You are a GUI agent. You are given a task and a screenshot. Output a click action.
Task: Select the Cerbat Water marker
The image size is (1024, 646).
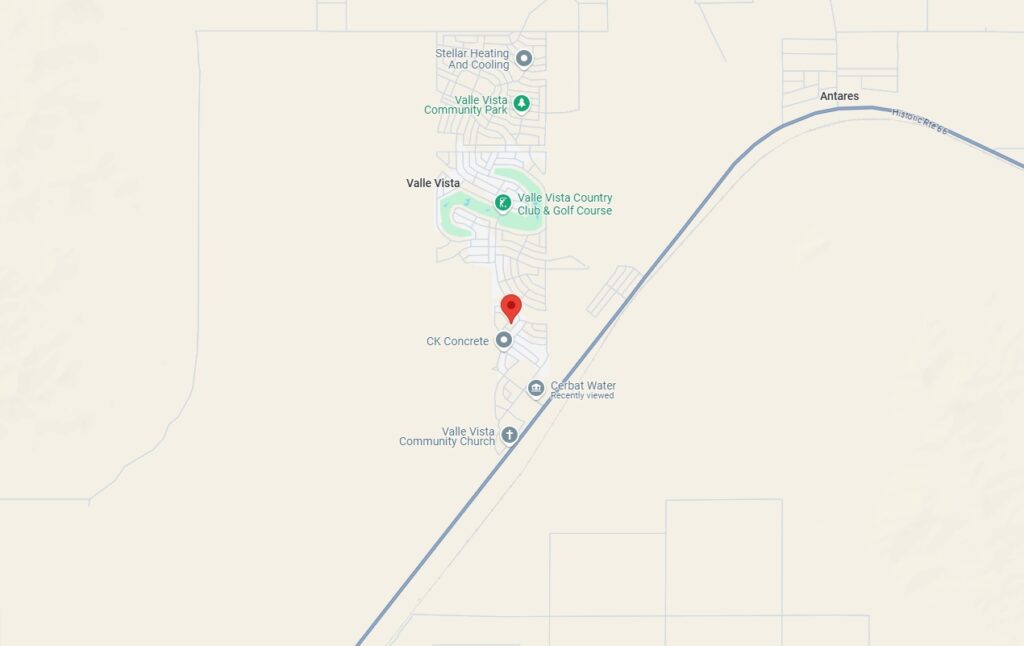coord(536,388)
